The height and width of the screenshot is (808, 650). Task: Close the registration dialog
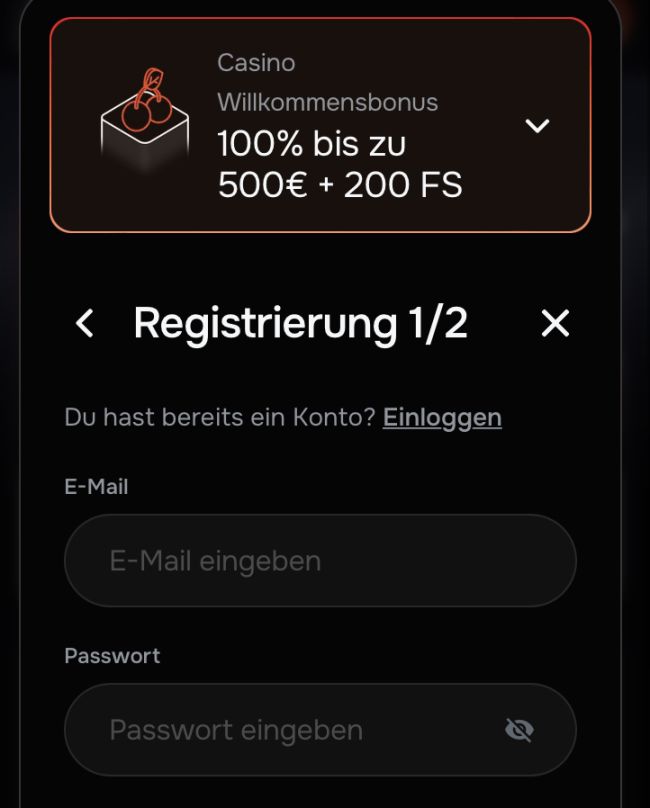(555, 323)
